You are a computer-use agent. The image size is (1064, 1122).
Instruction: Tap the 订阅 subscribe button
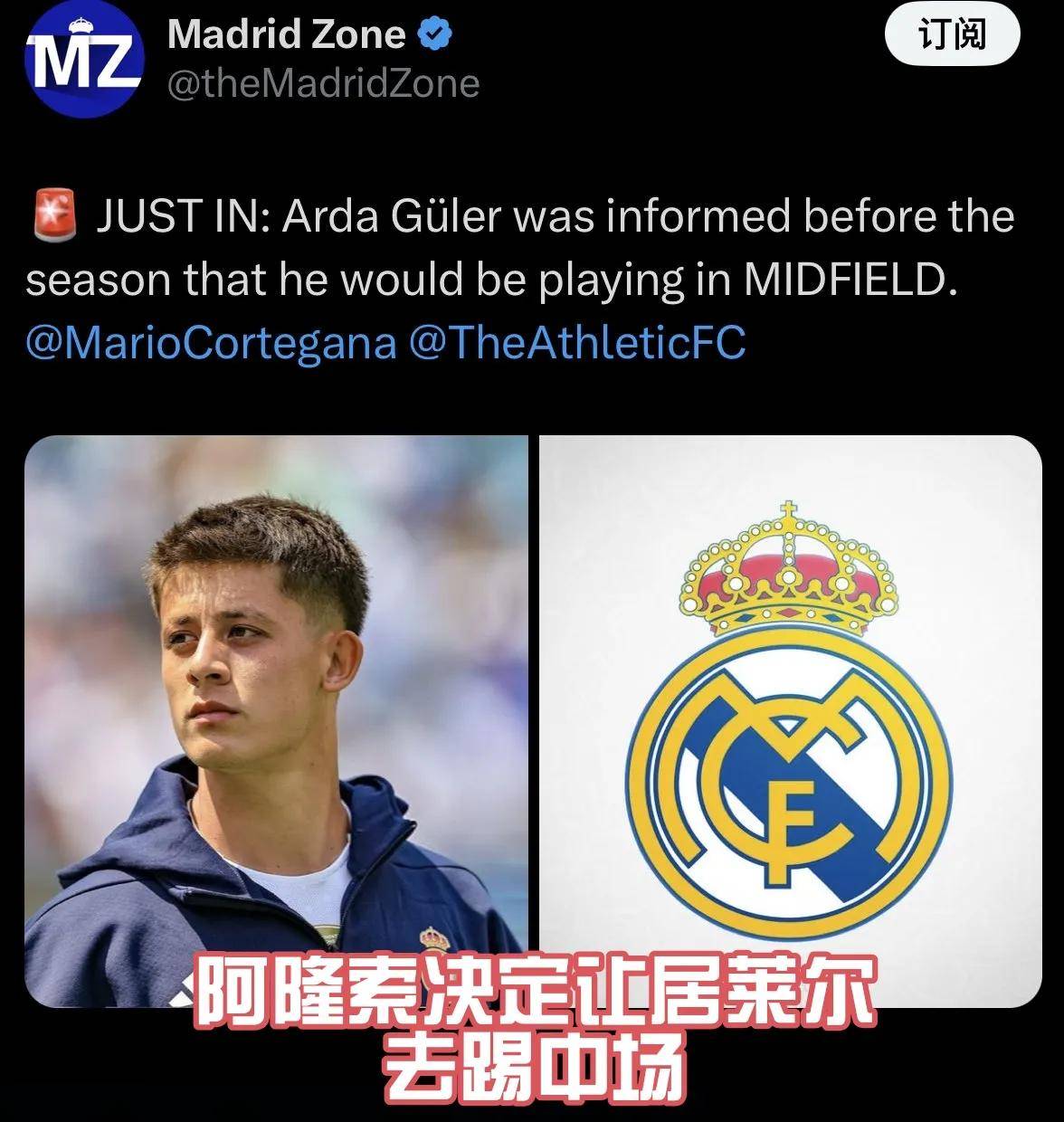click(952, 36)
